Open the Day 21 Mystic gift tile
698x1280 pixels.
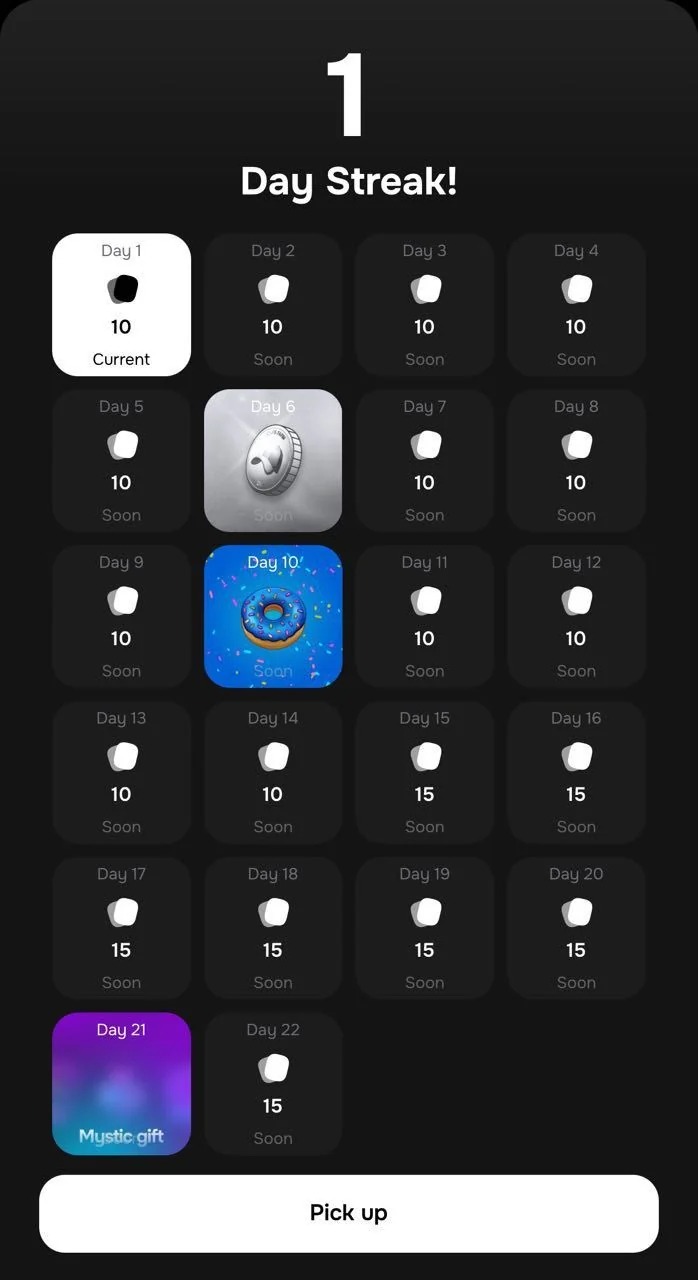121,1084
